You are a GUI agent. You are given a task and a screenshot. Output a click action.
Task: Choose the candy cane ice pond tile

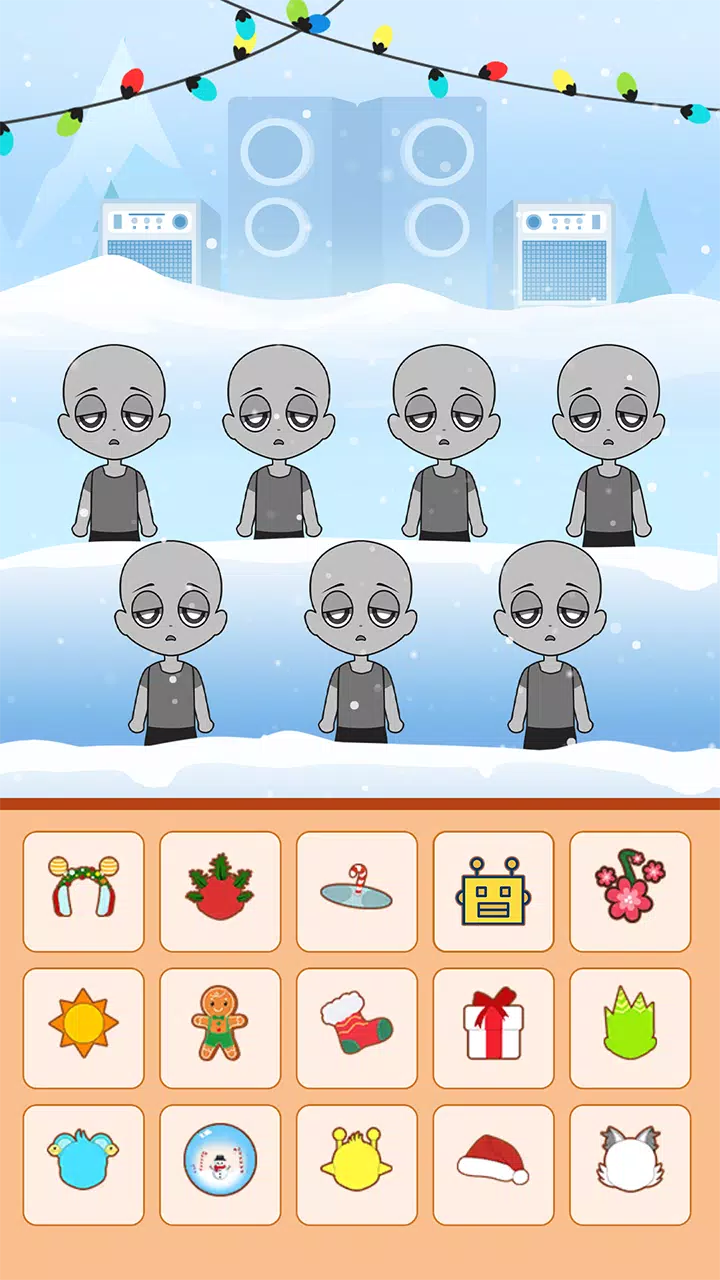(357, 891)
